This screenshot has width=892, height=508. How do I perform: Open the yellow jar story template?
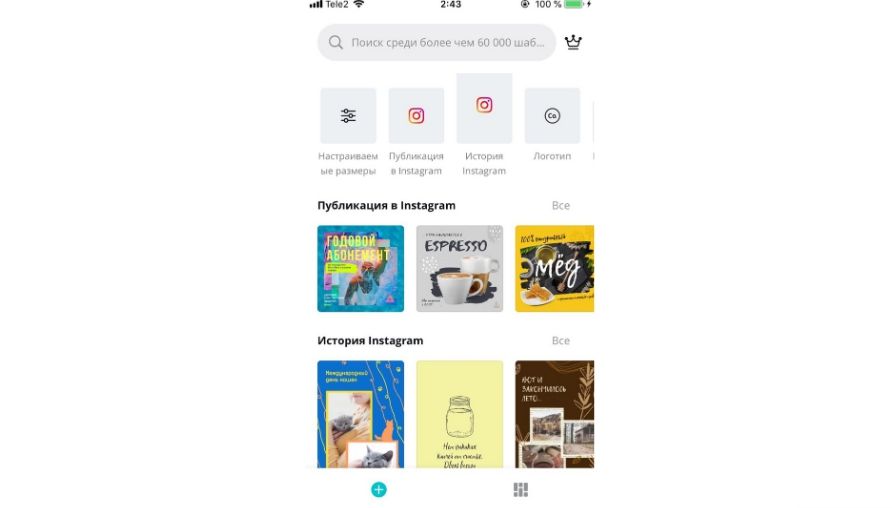[459, 414]
